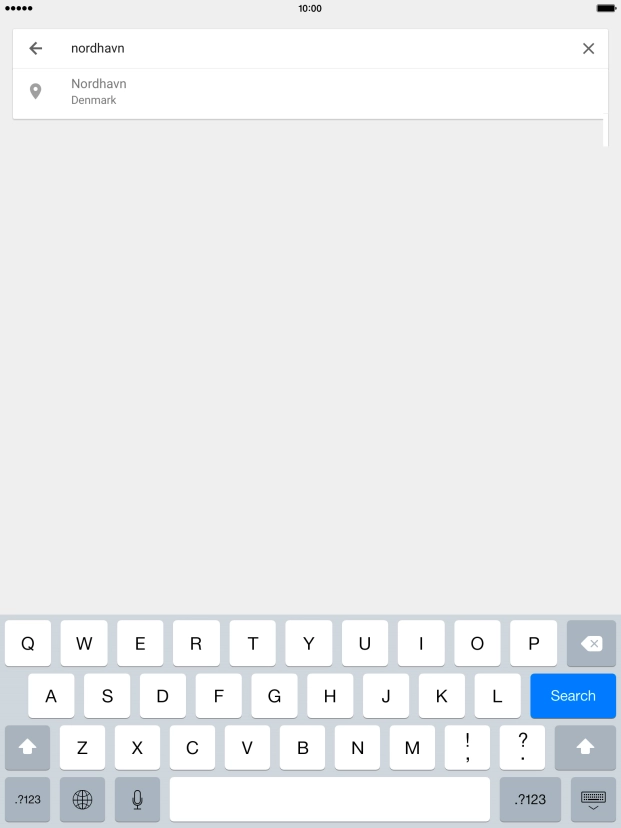621x828 pixels.
Task: Clear the search text
Action: [x=588, y=48]
